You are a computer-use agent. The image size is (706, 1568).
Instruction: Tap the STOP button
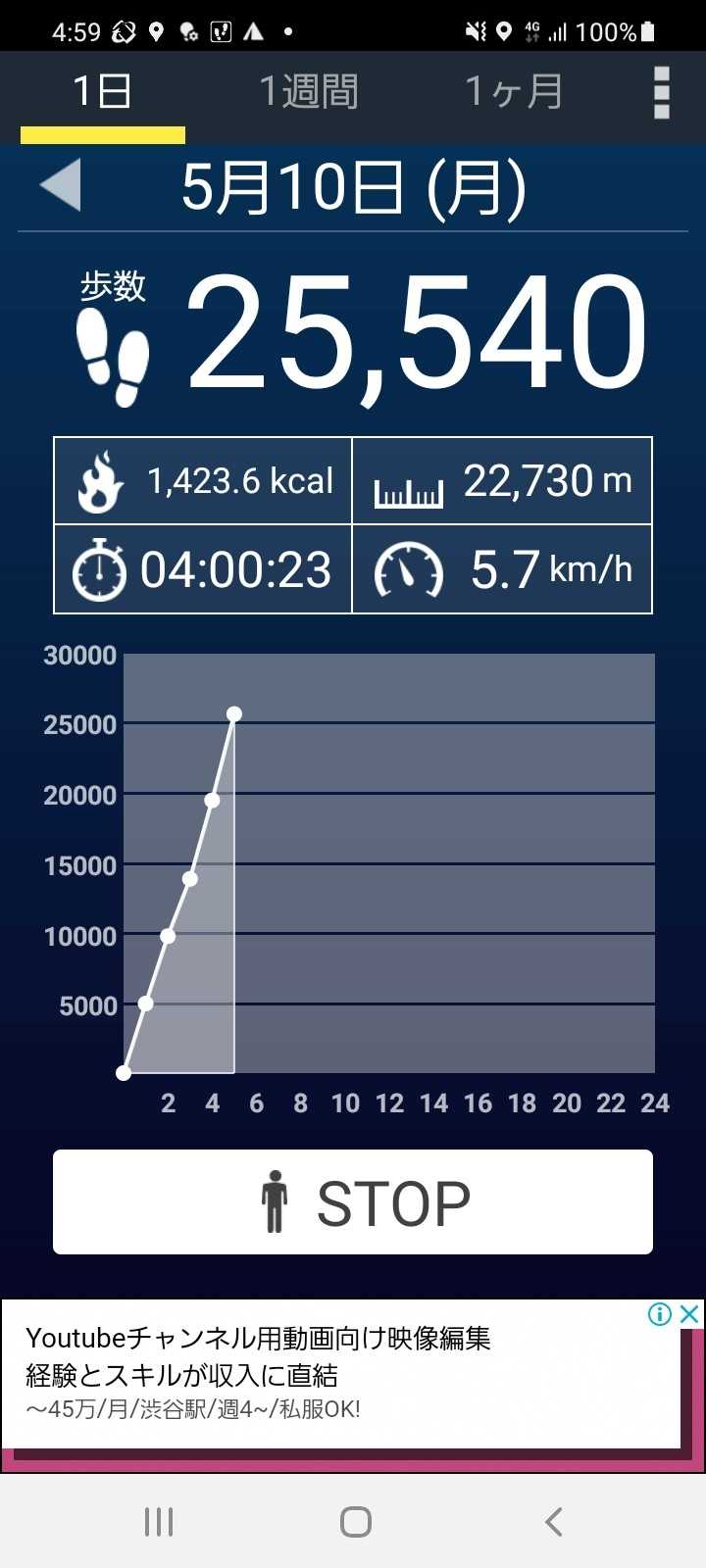pyautogui.click(x=353, y=1202)
